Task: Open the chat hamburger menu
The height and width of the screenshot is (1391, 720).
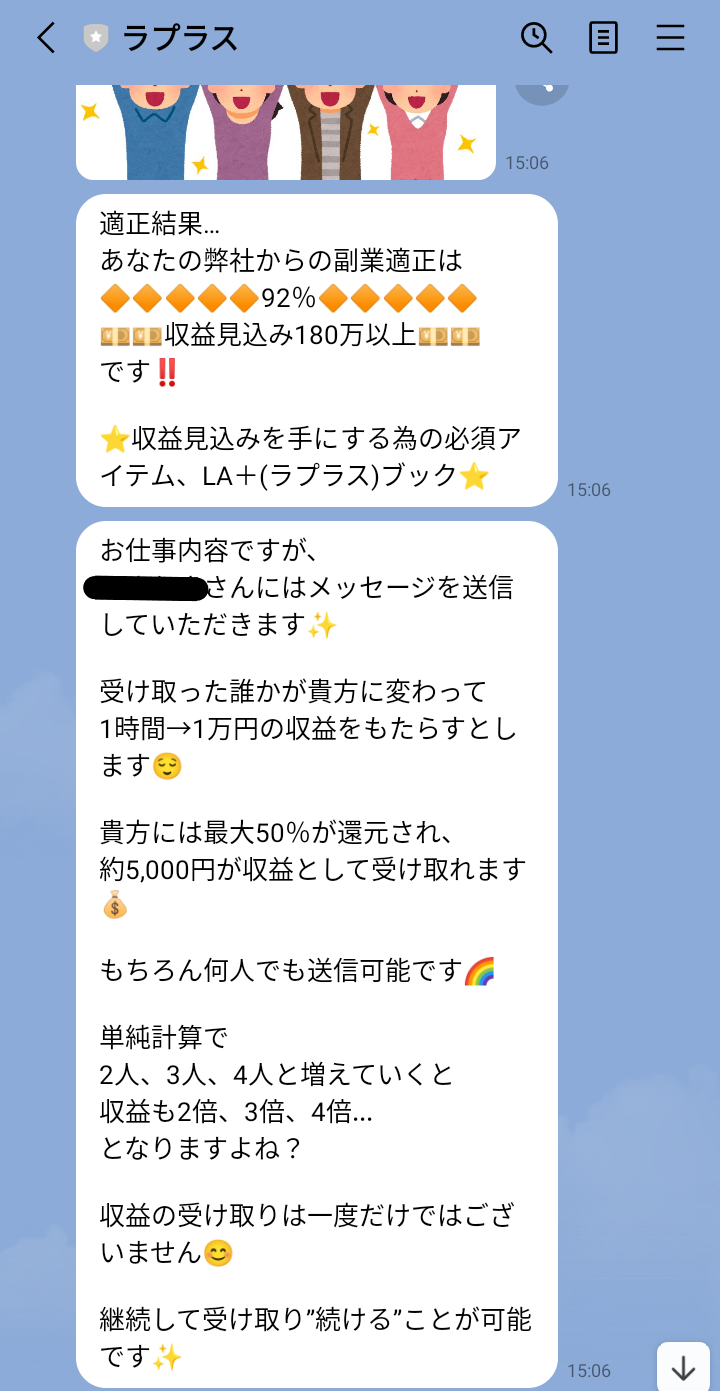Action: [670, 39]
